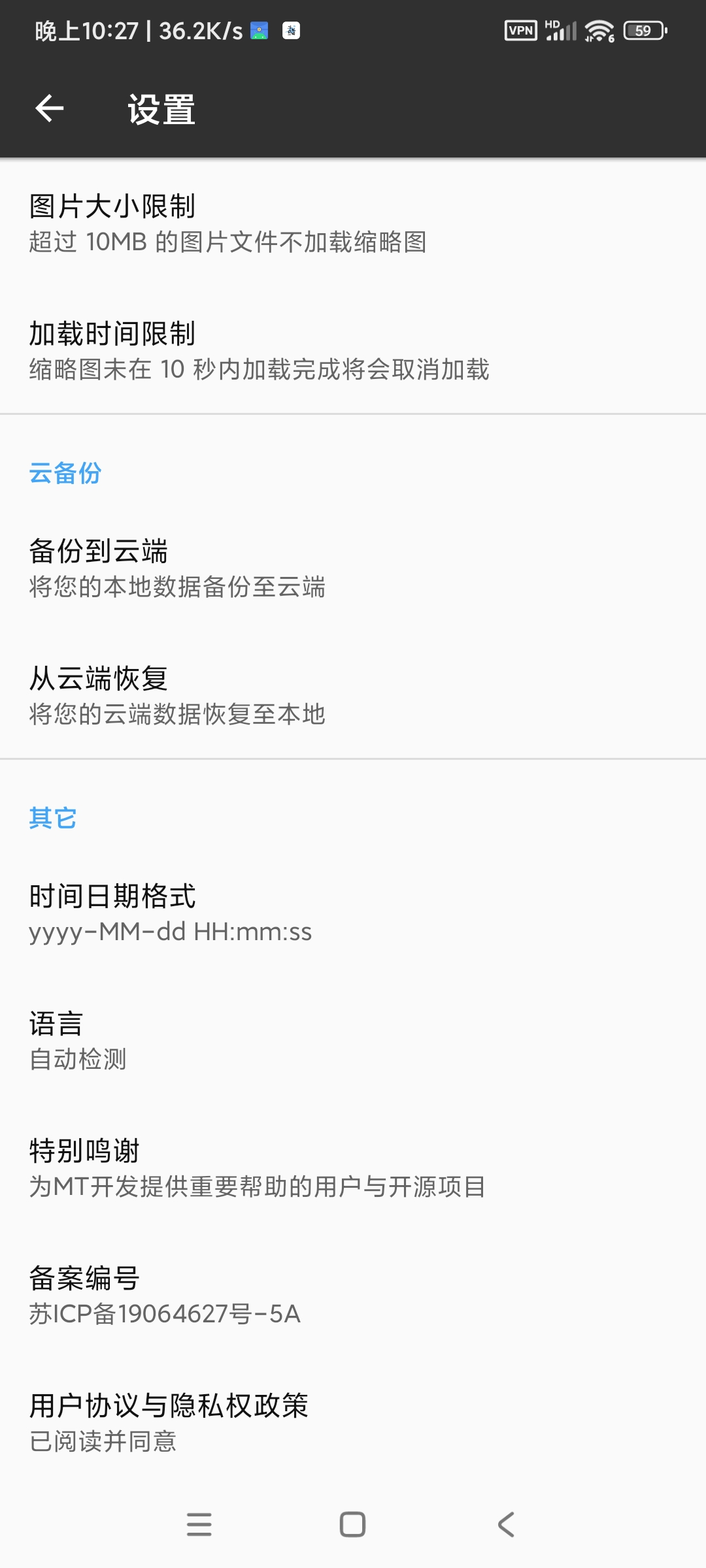
Task: Tap the system home button
Action: coord(352,1524)
